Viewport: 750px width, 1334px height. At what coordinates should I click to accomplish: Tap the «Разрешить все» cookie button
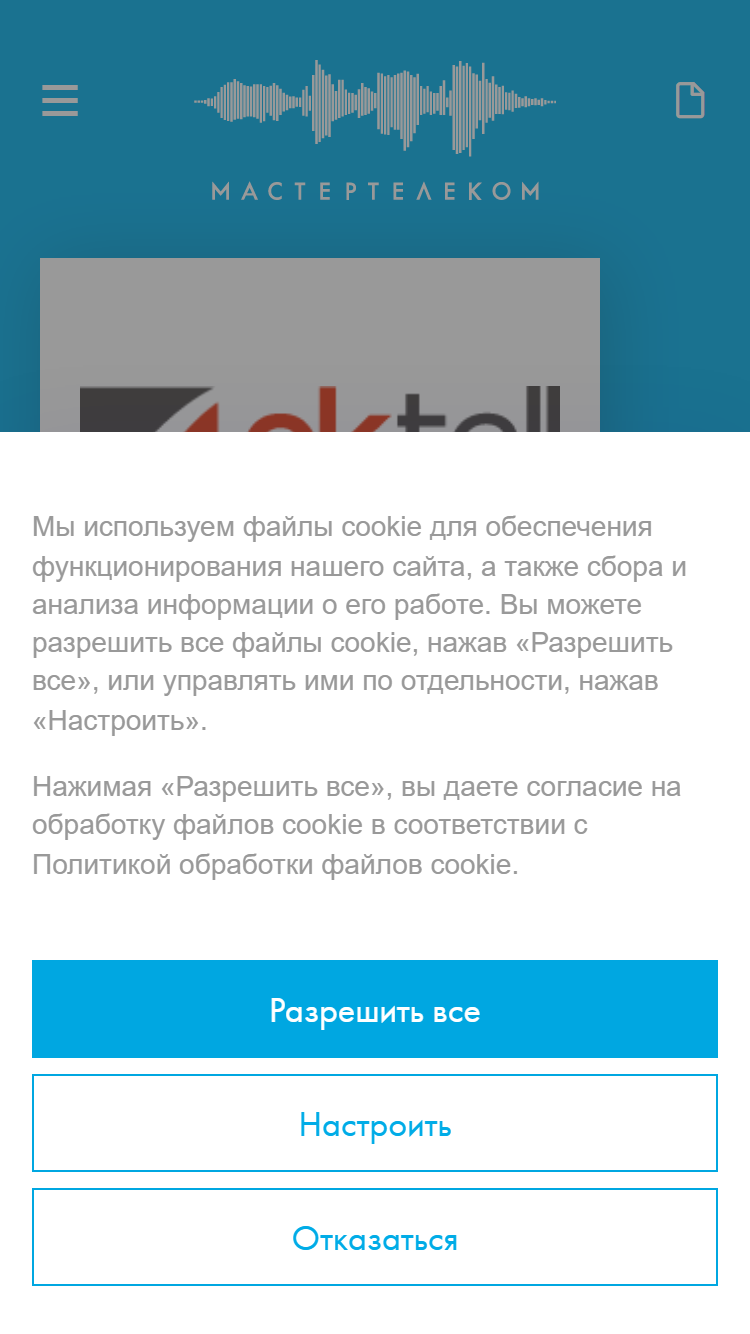coord(375,1009)
